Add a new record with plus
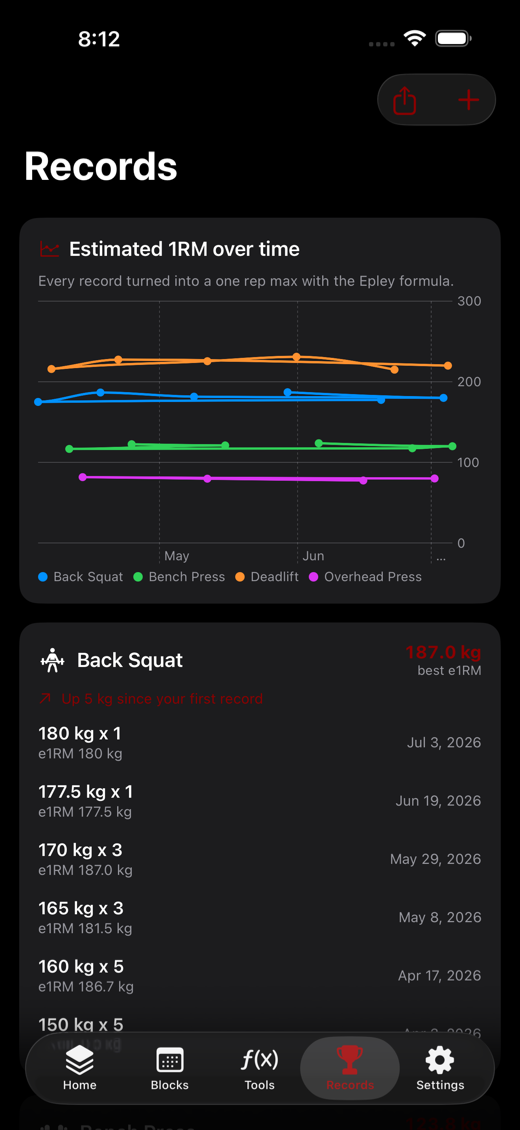Screen dimensions: 520x1130 [x=469, y=99]
